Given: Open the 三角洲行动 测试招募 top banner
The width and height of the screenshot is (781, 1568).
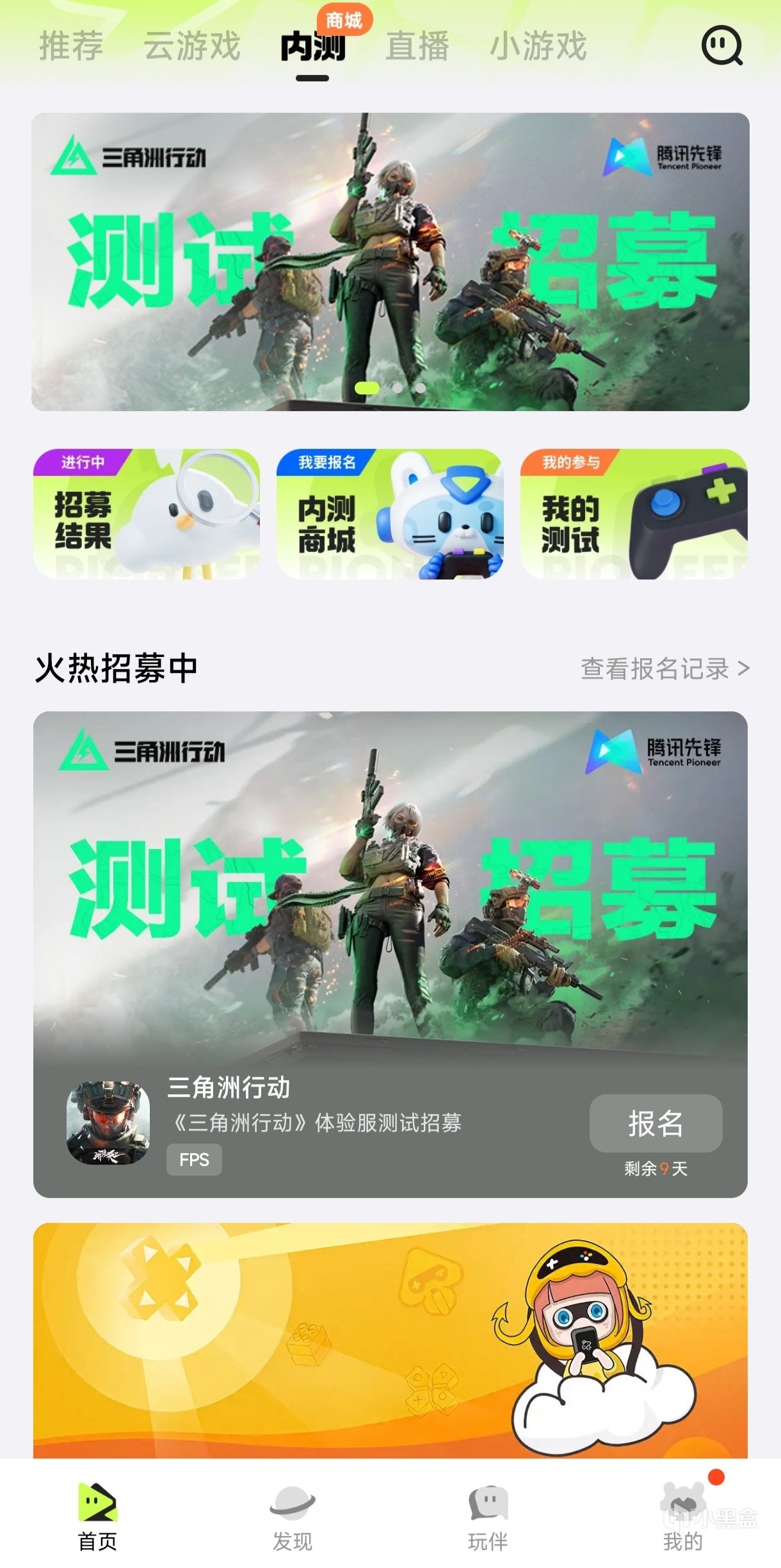Looking at the screenshot, I should (390, 262).
